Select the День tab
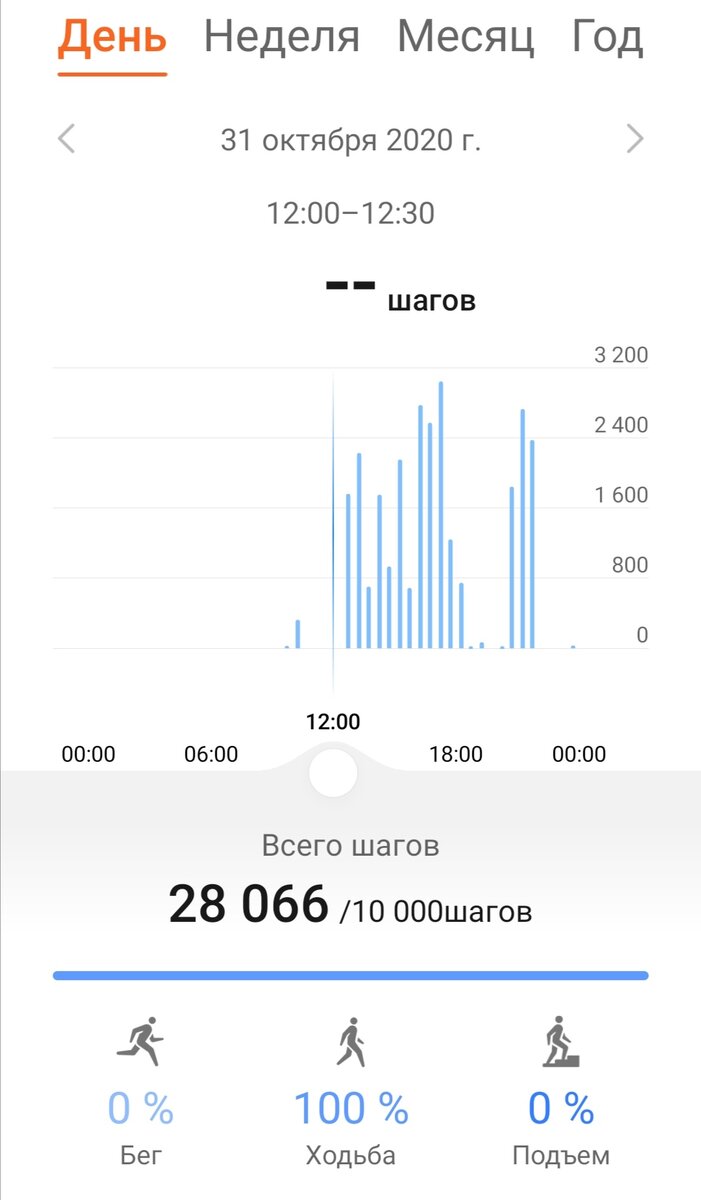The image size is (701, 1200). click(x=112, y=37)
